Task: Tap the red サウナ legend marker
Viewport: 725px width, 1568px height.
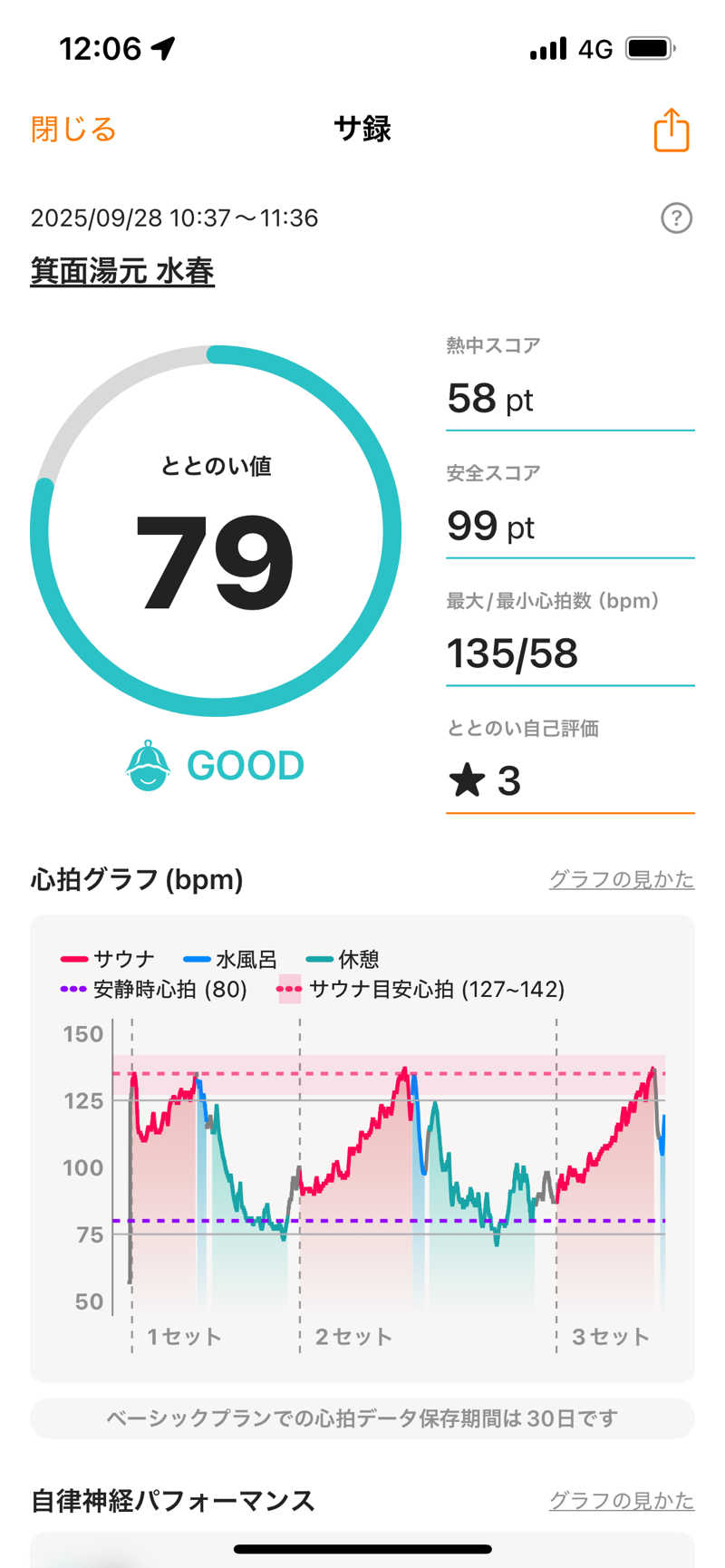Action: tap(75, 959)
